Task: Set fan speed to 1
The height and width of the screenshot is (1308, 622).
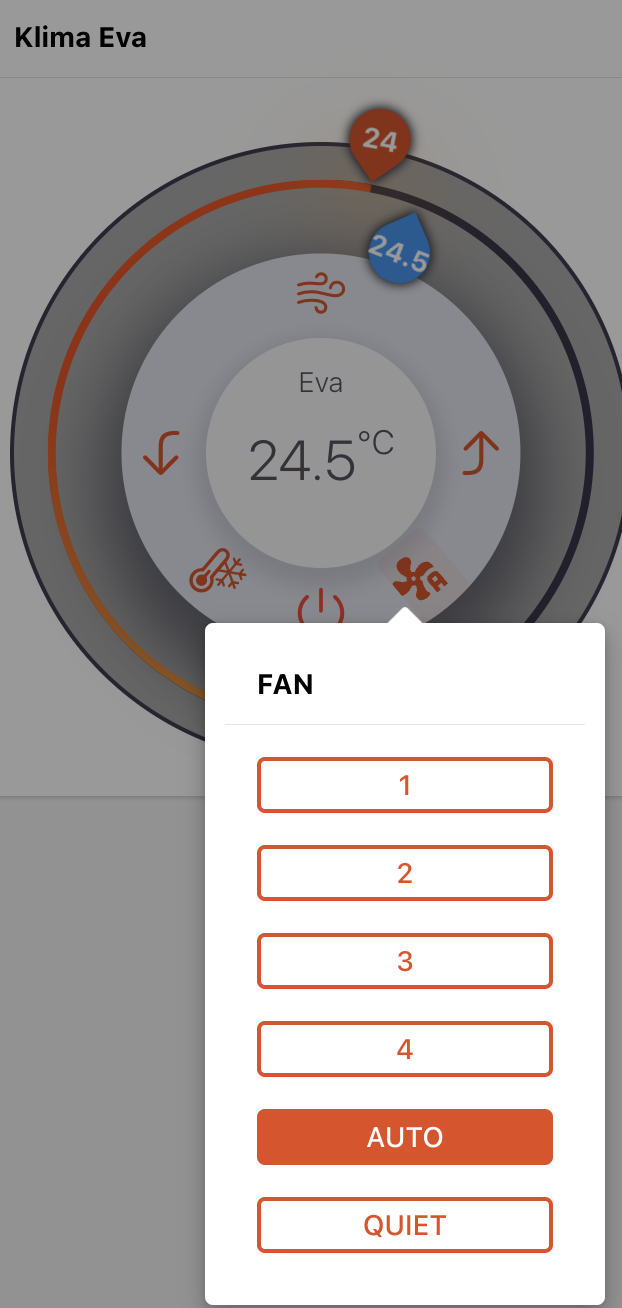Action: click(x=404, y=785)
